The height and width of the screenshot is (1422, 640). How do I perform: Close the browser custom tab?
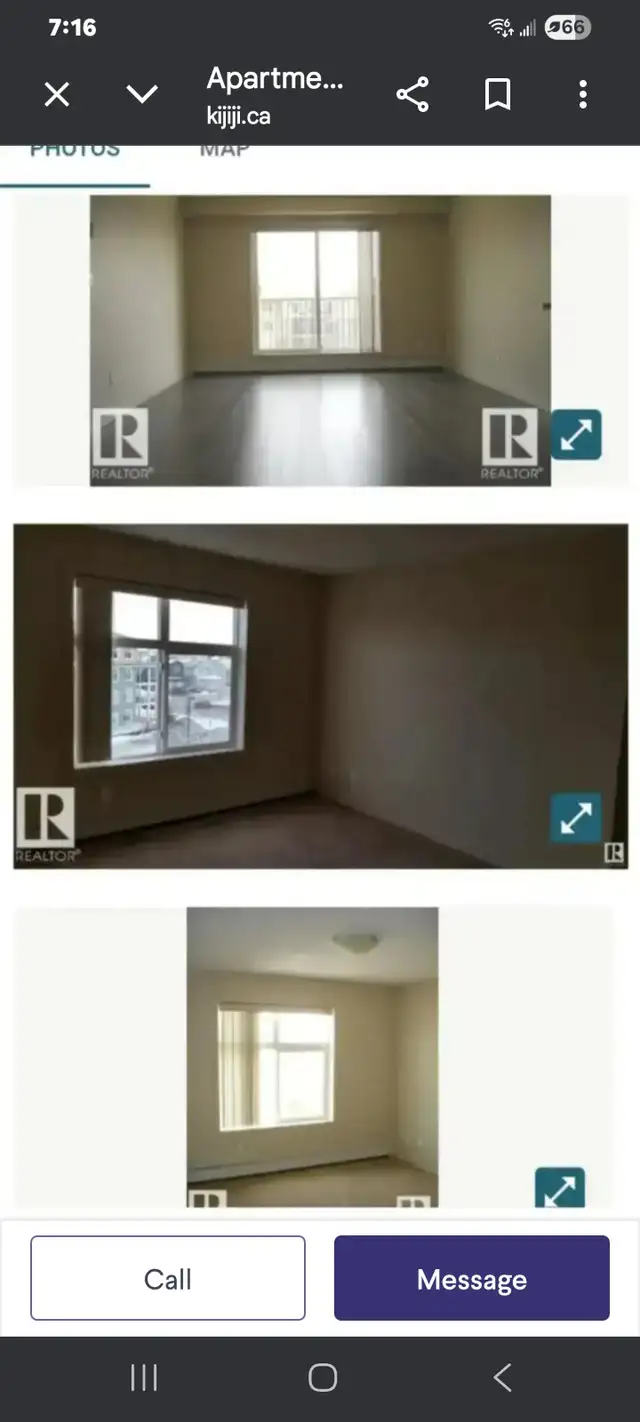click(57, 95)
